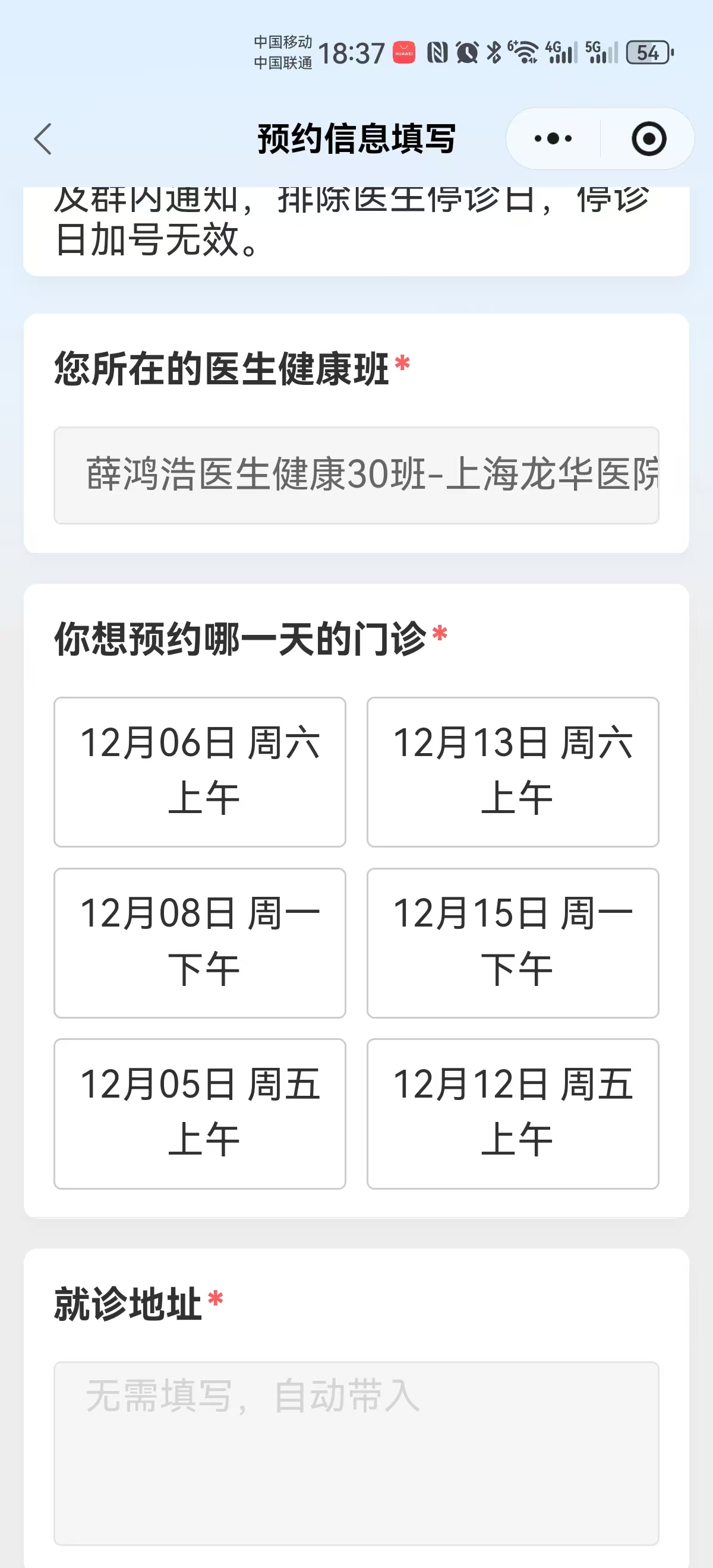
Task: Tap the 就诊地址 address field
Action: [x=356, y=1452]
